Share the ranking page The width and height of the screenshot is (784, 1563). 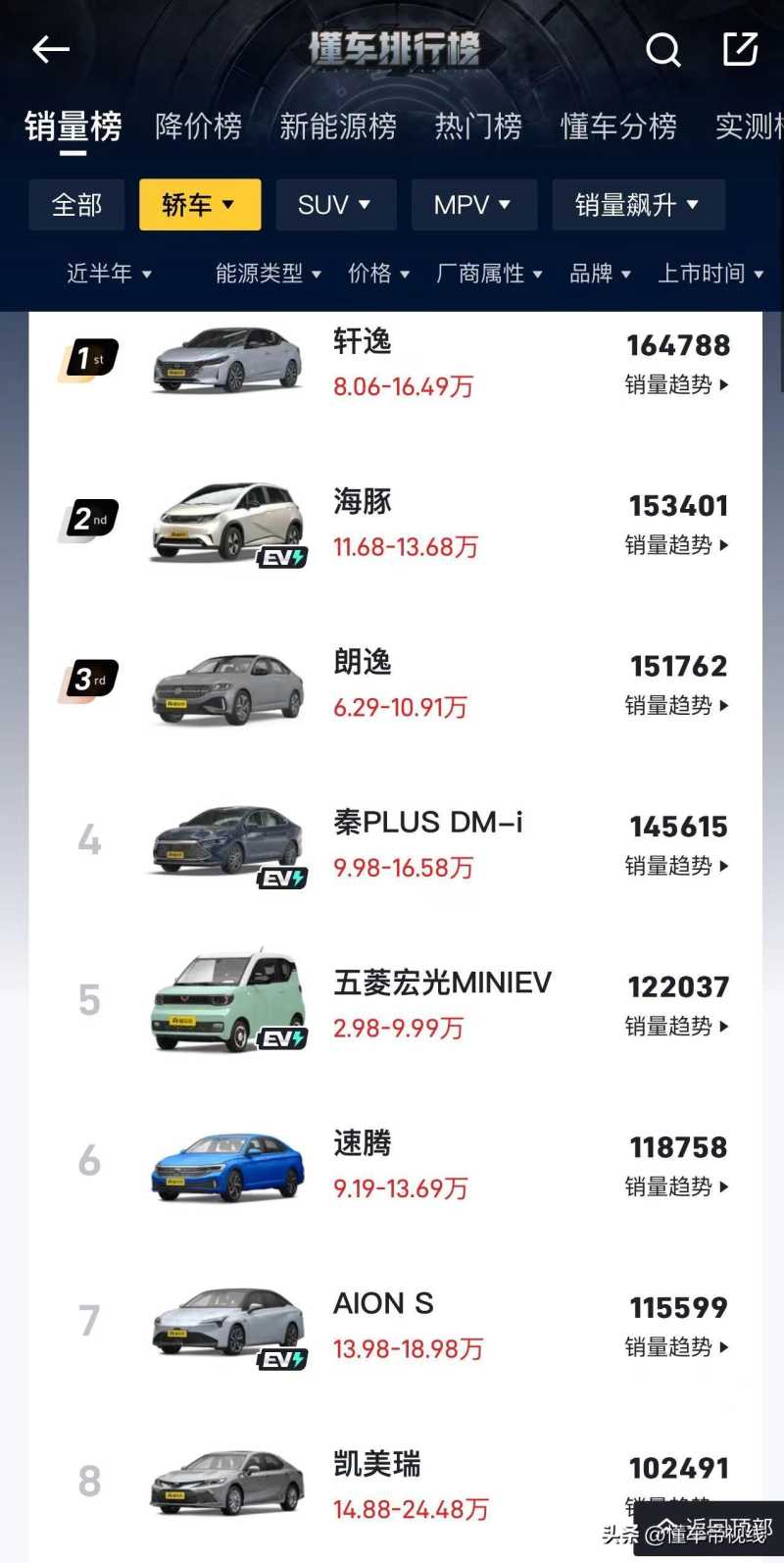[x=740, y=48]
